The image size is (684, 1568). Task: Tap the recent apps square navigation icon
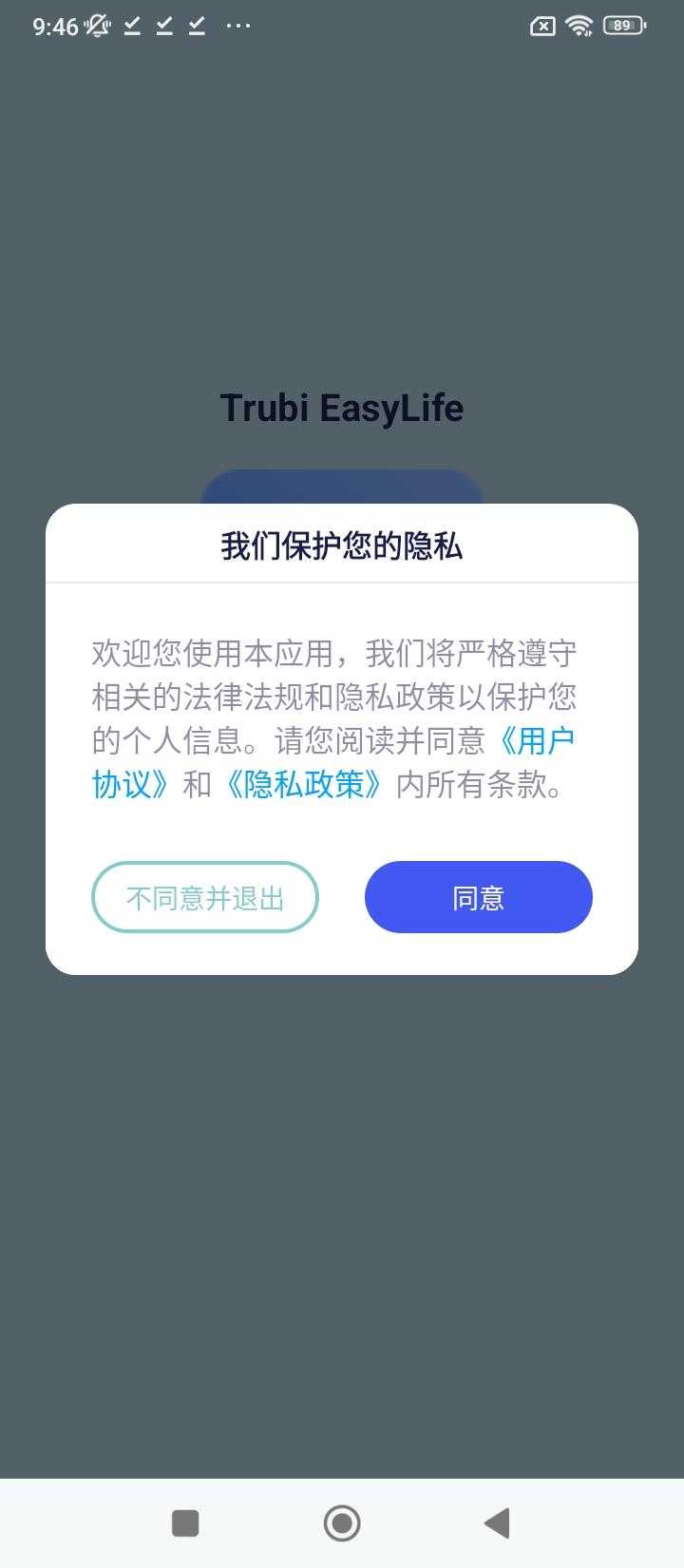(185, 1523)
